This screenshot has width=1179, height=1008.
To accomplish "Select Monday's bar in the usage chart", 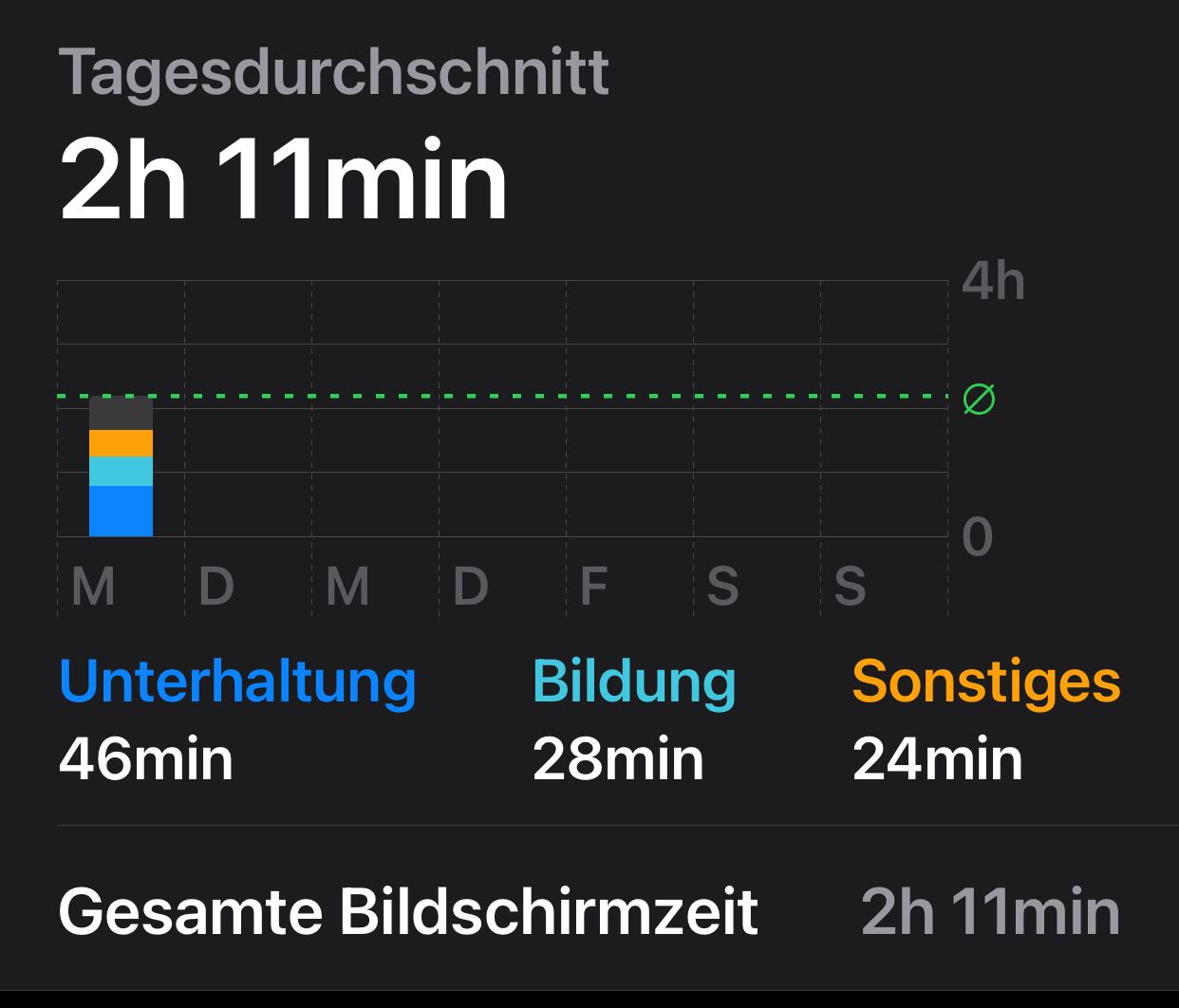I will point(121,467).
